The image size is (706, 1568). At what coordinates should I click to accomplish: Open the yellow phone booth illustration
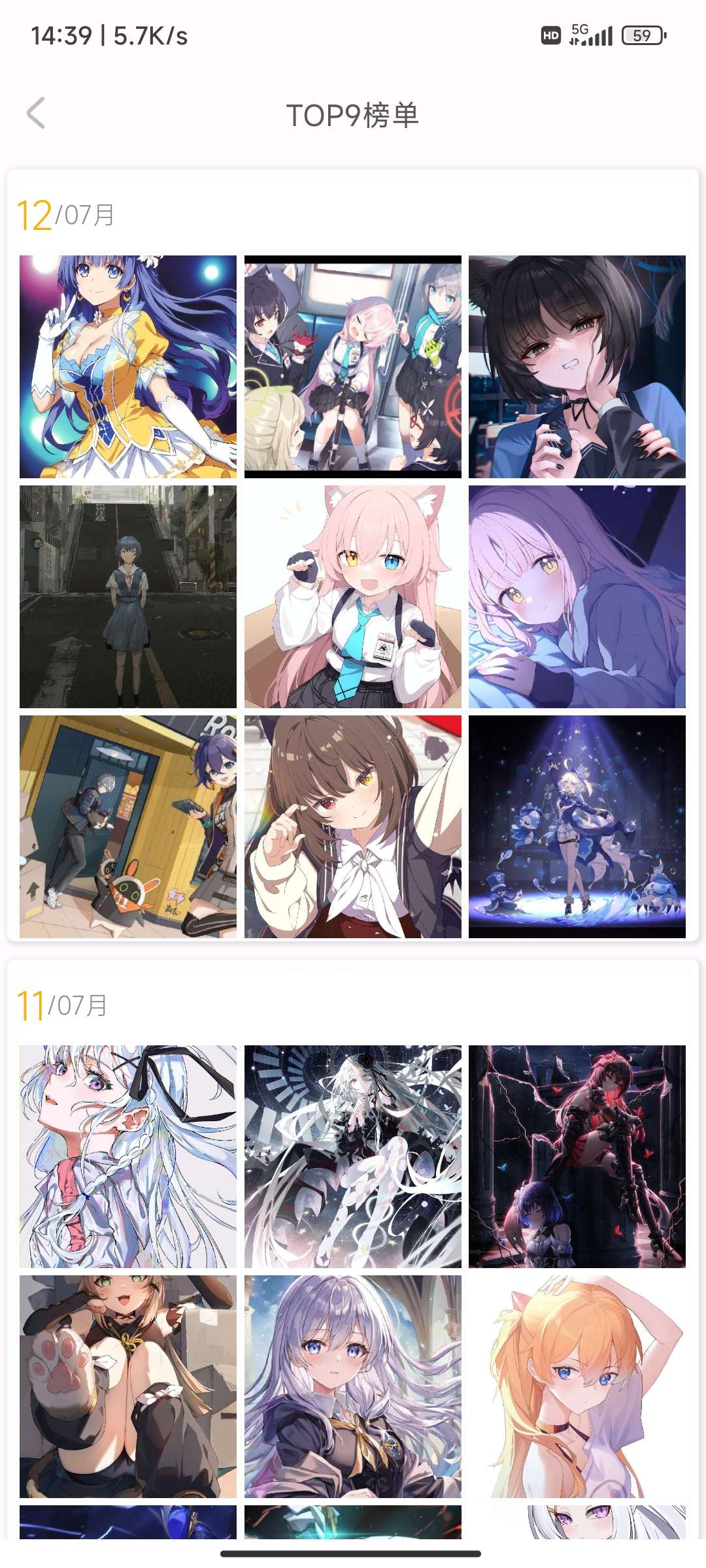pos(128,826)
